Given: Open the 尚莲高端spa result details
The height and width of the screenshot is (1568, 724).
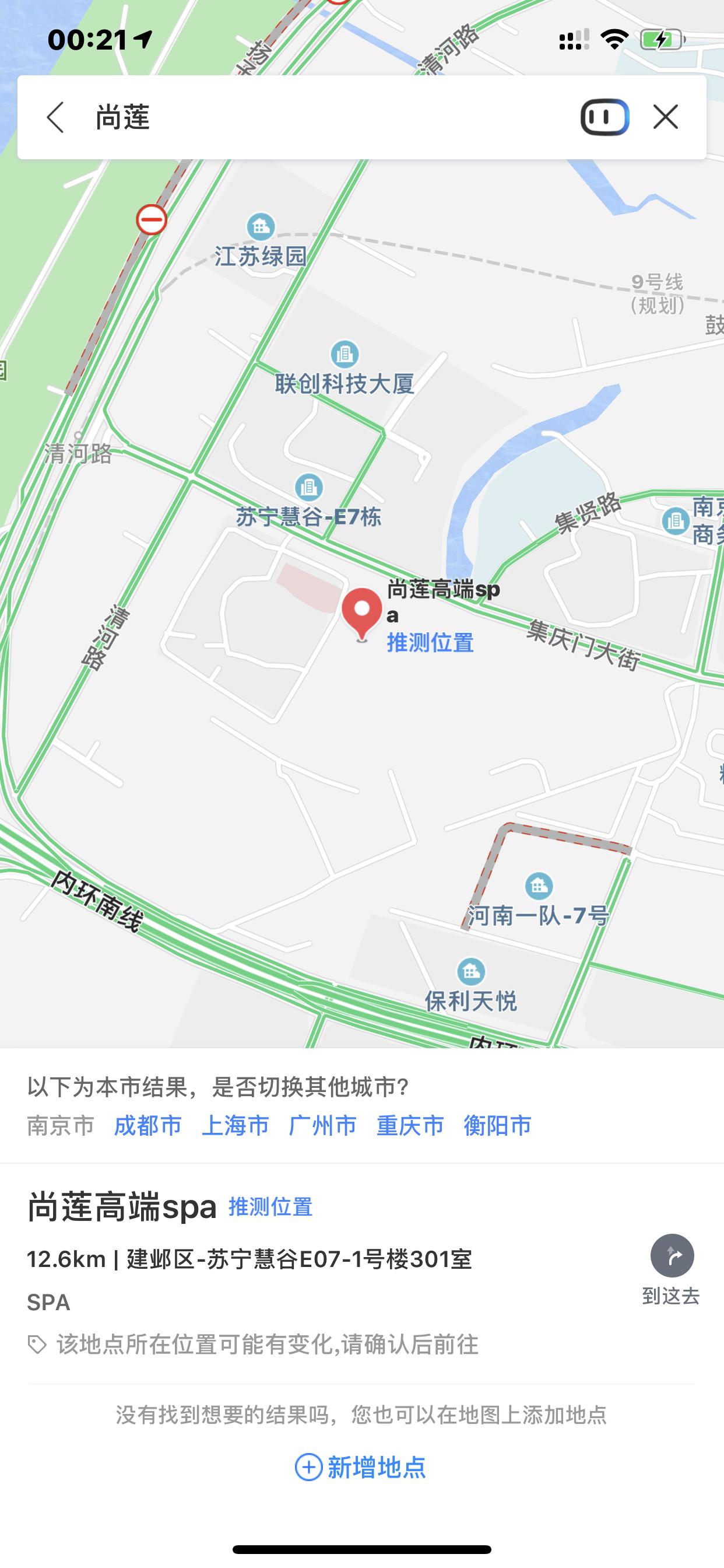Looking at the screenshot, I should [x=122, y=1207].
